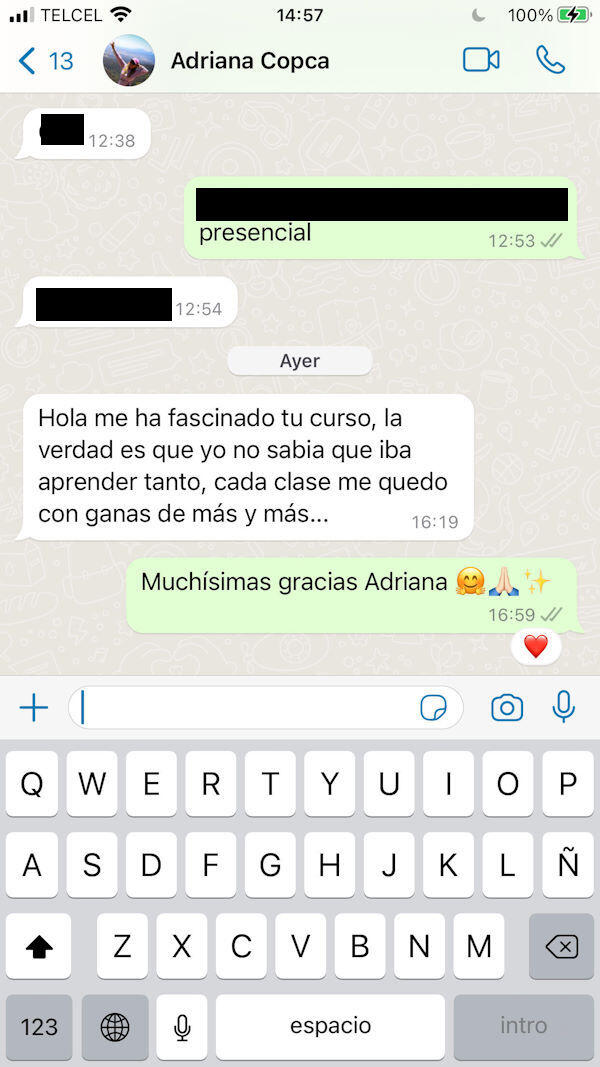Screen dimensions: 600x1067
Task: Start a video call with Adriana
Action: coord(481,60)
